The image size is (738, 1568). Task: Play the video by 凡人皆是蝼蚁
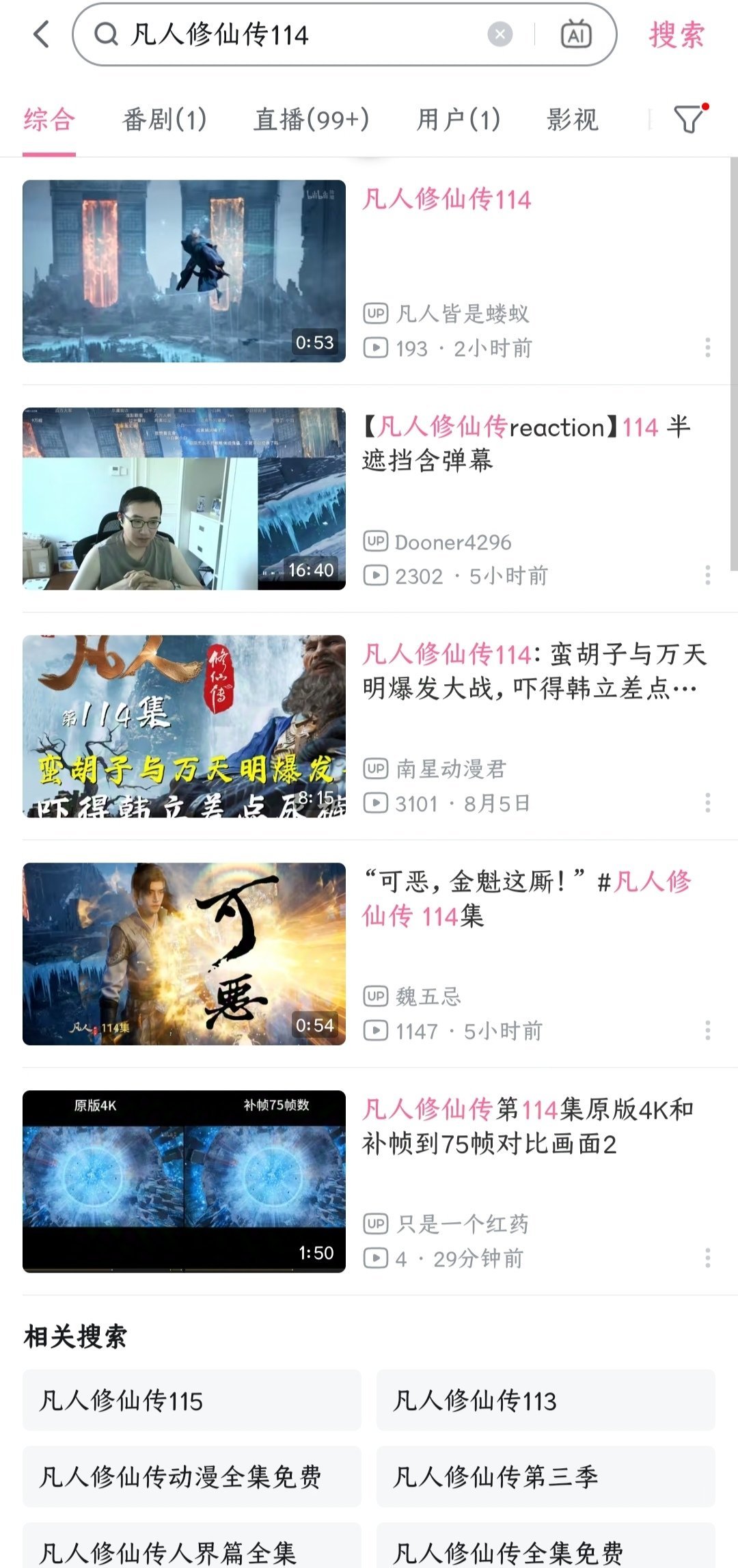click(x=184, y=271)
